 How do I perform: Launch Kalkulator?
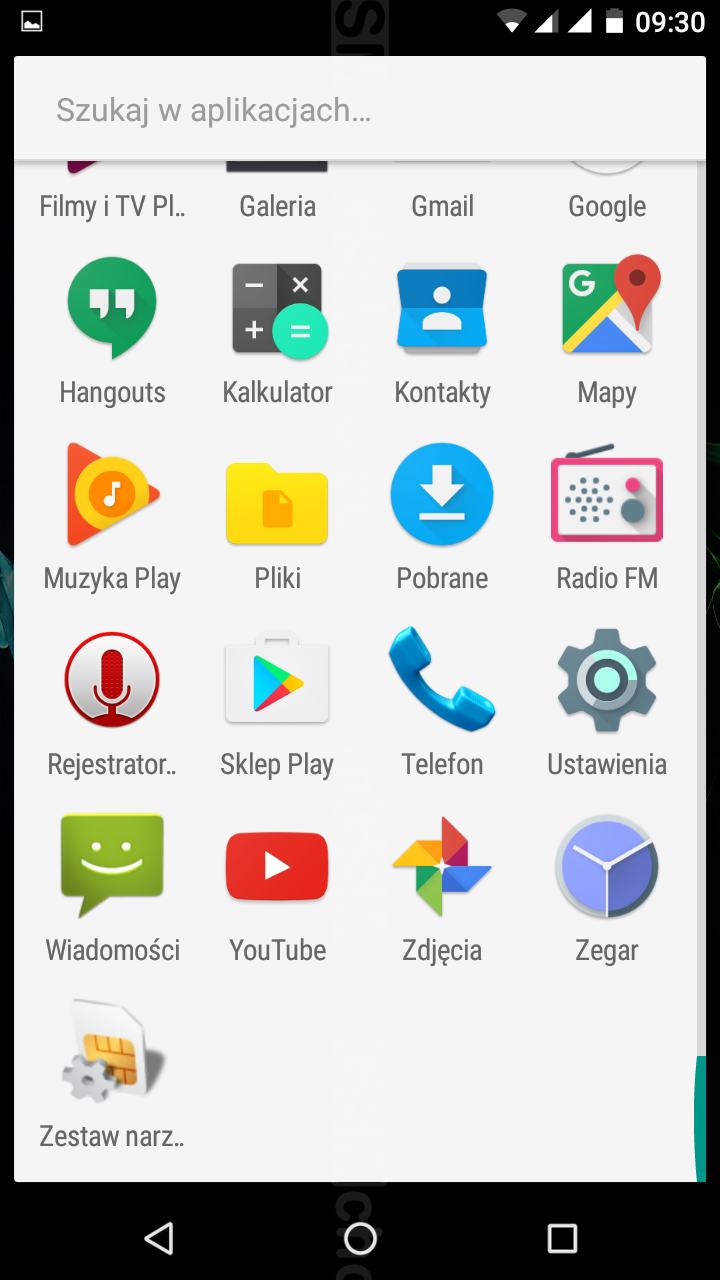click(278, 308)
